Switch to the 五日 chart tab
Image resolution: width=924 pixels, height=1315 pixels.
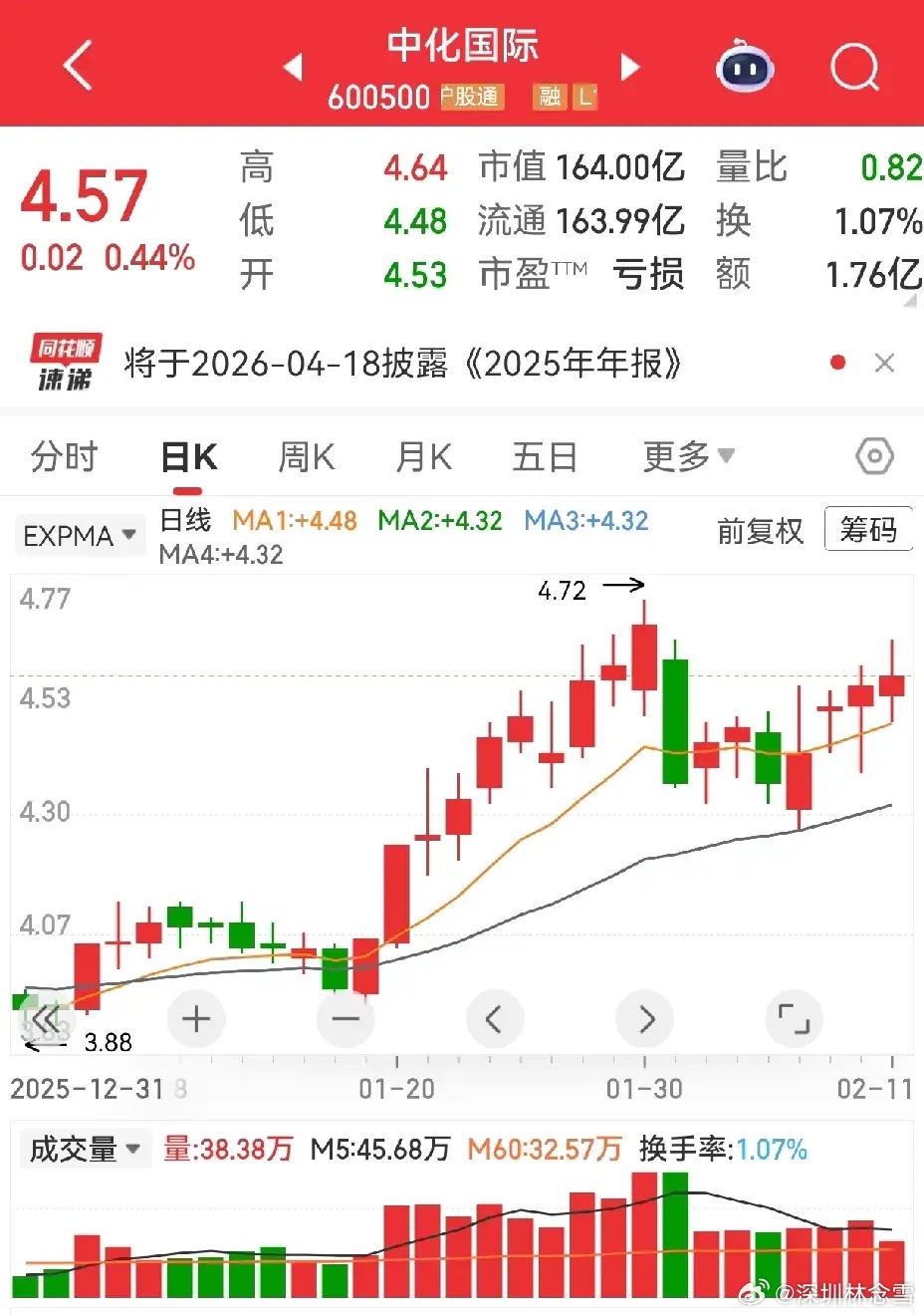[545, 457]
